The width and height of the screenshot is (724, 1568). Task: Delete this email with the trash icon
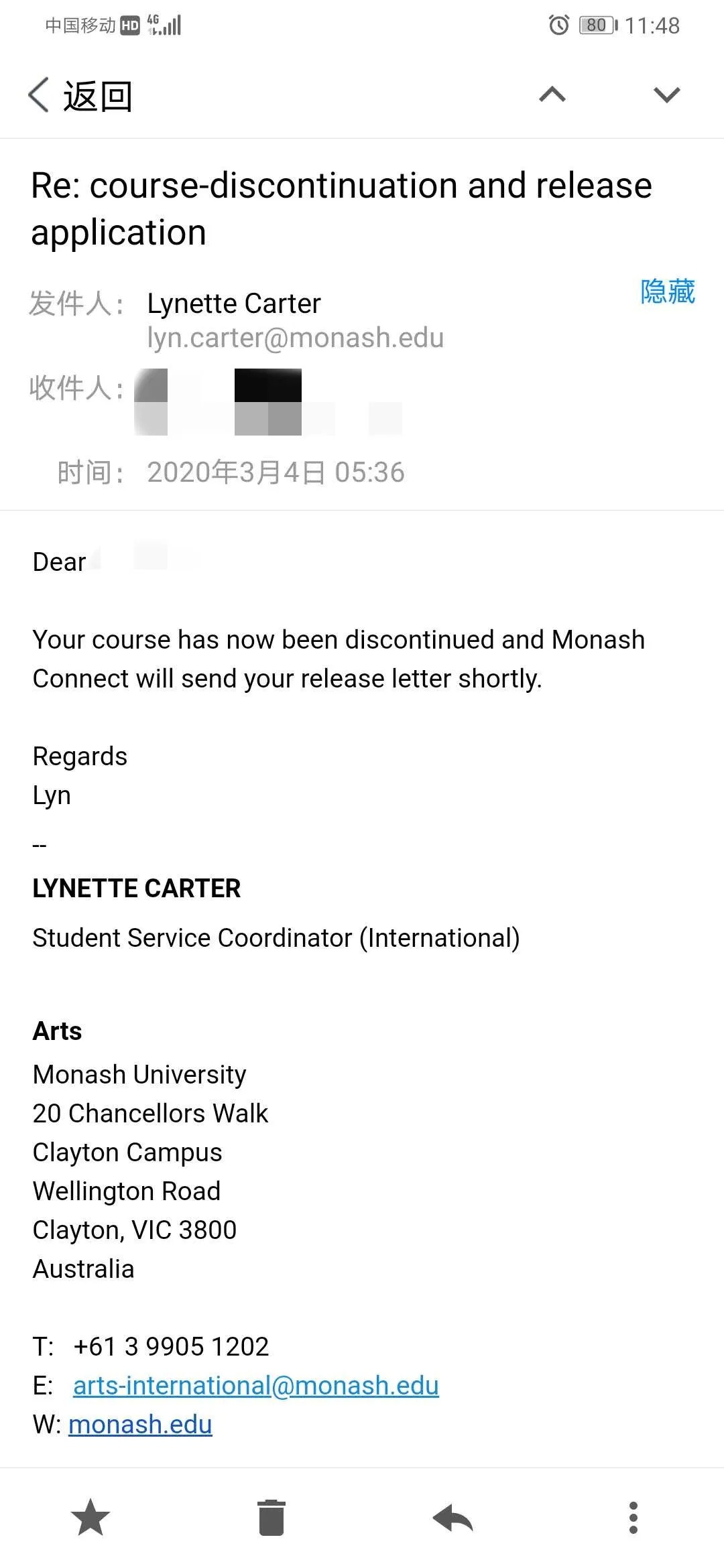coord(271,1518)
